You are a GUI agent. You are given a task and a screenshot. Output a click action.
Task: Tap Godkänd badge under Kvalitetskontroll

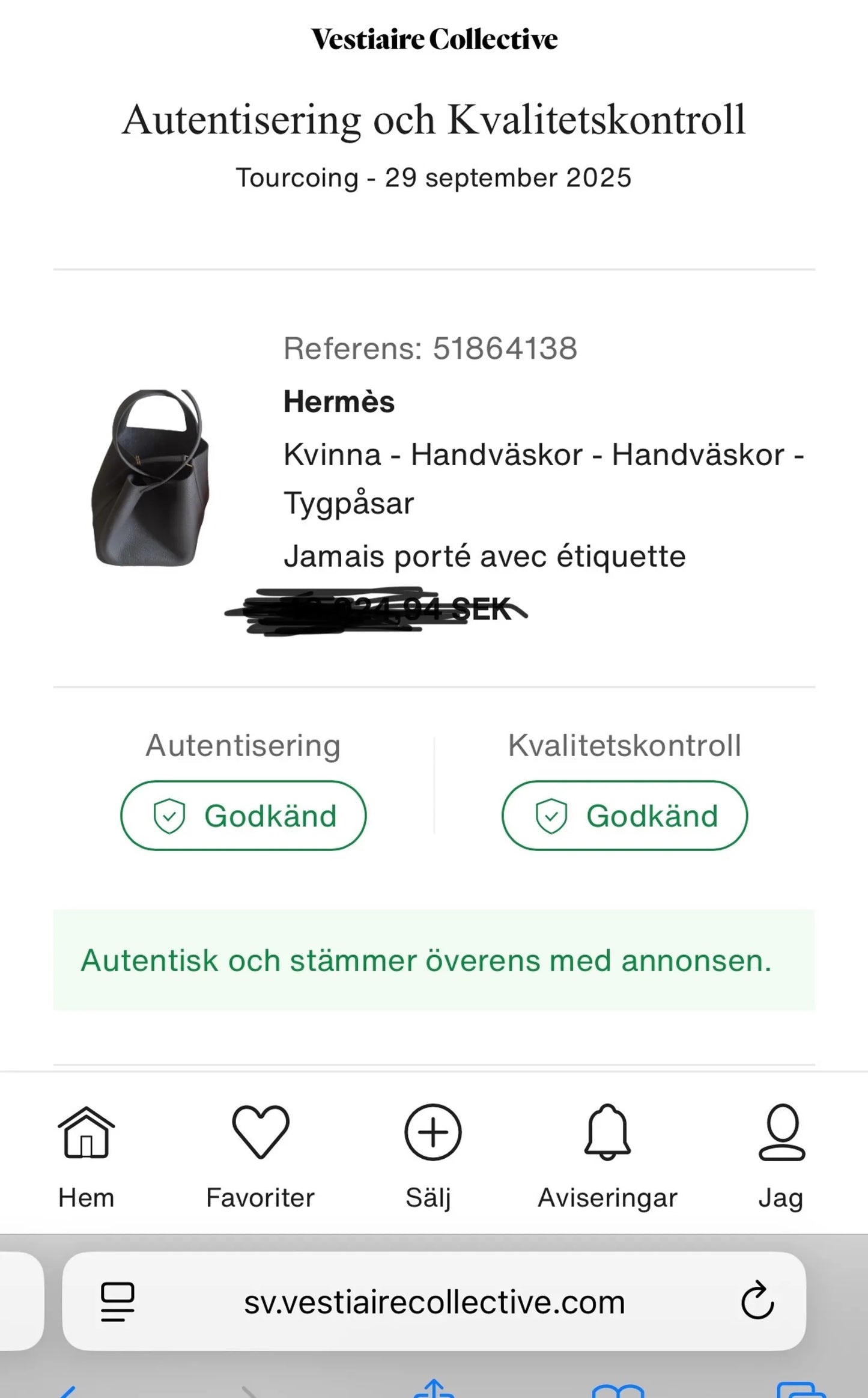(623, 816)
